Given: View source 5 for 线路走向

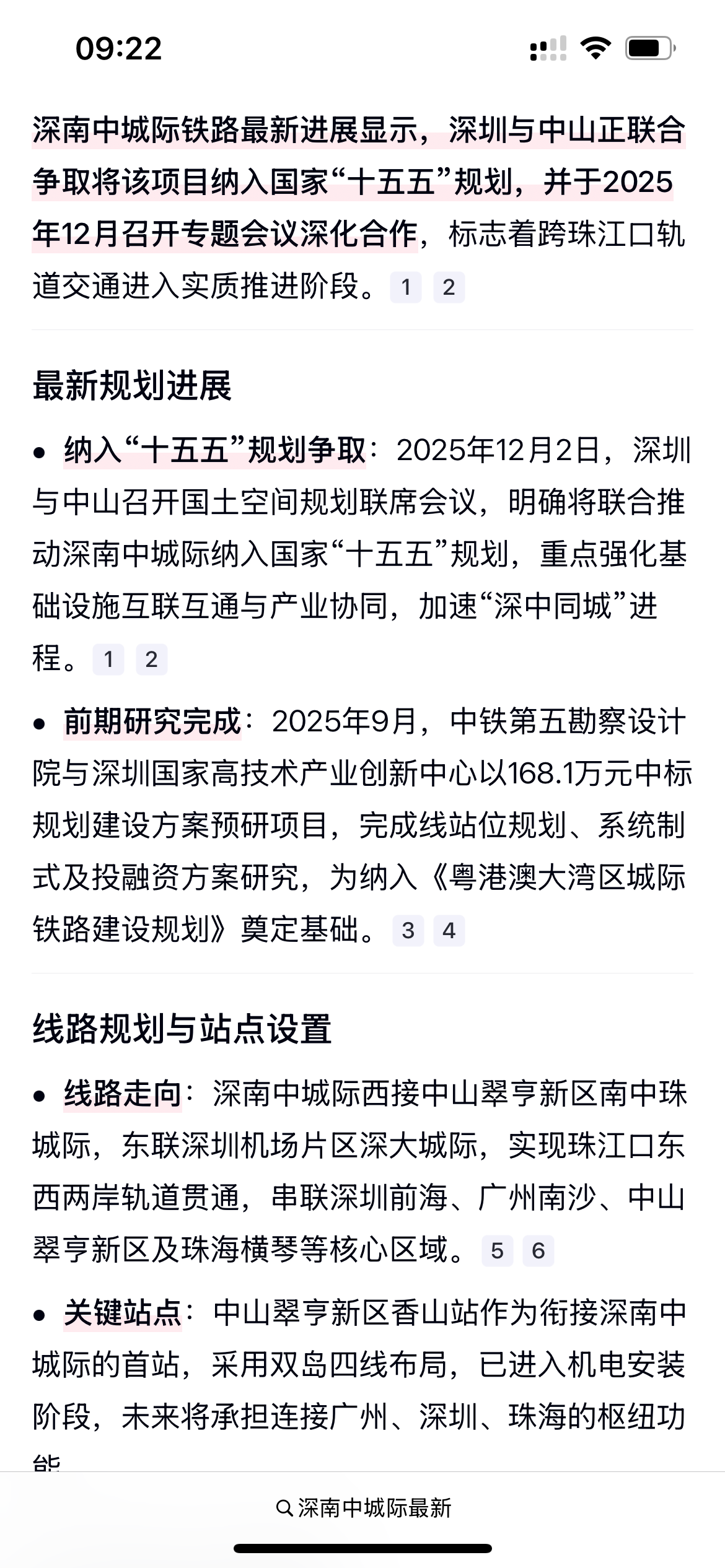Looking at the screenshot, I should click(498, 1251).
